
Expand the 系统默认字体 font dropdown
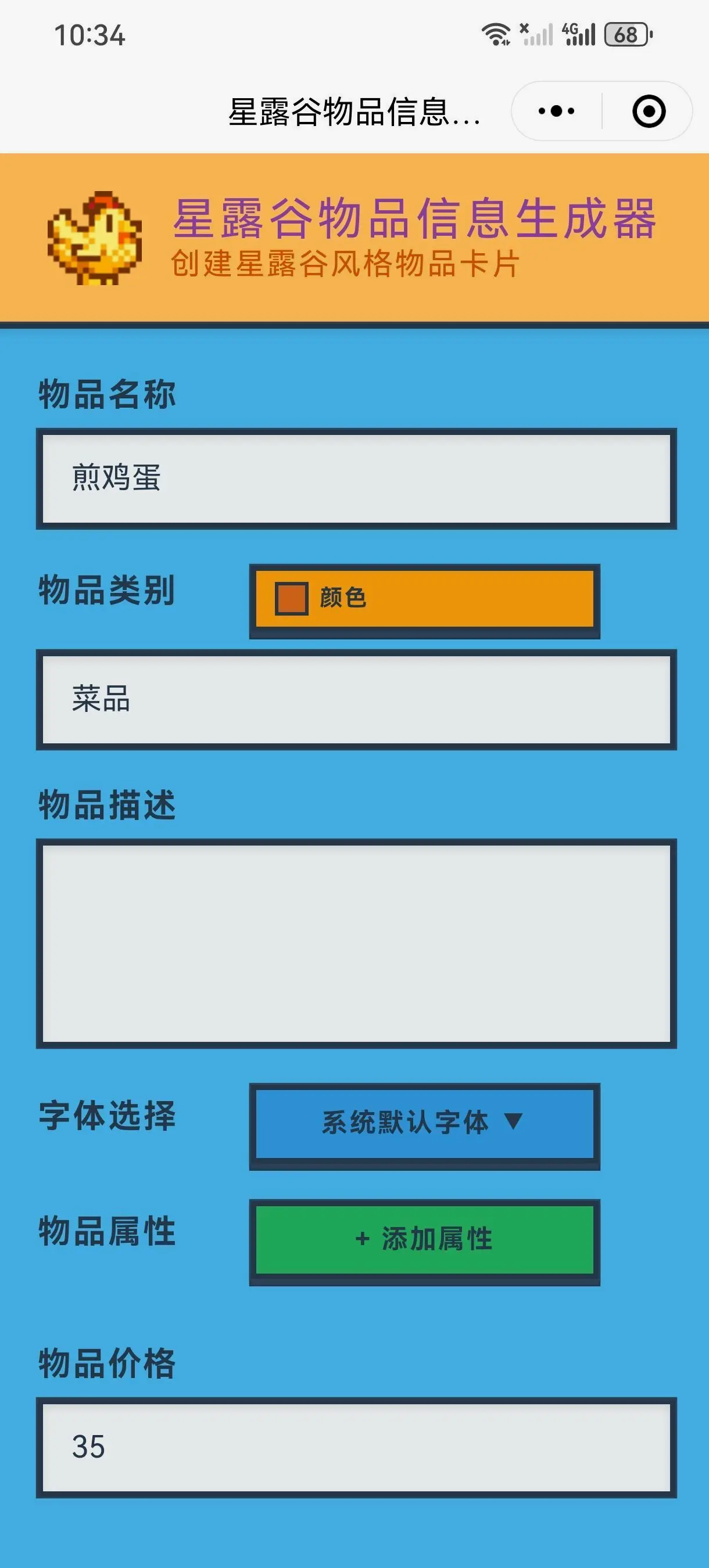tap(424, 1123)
